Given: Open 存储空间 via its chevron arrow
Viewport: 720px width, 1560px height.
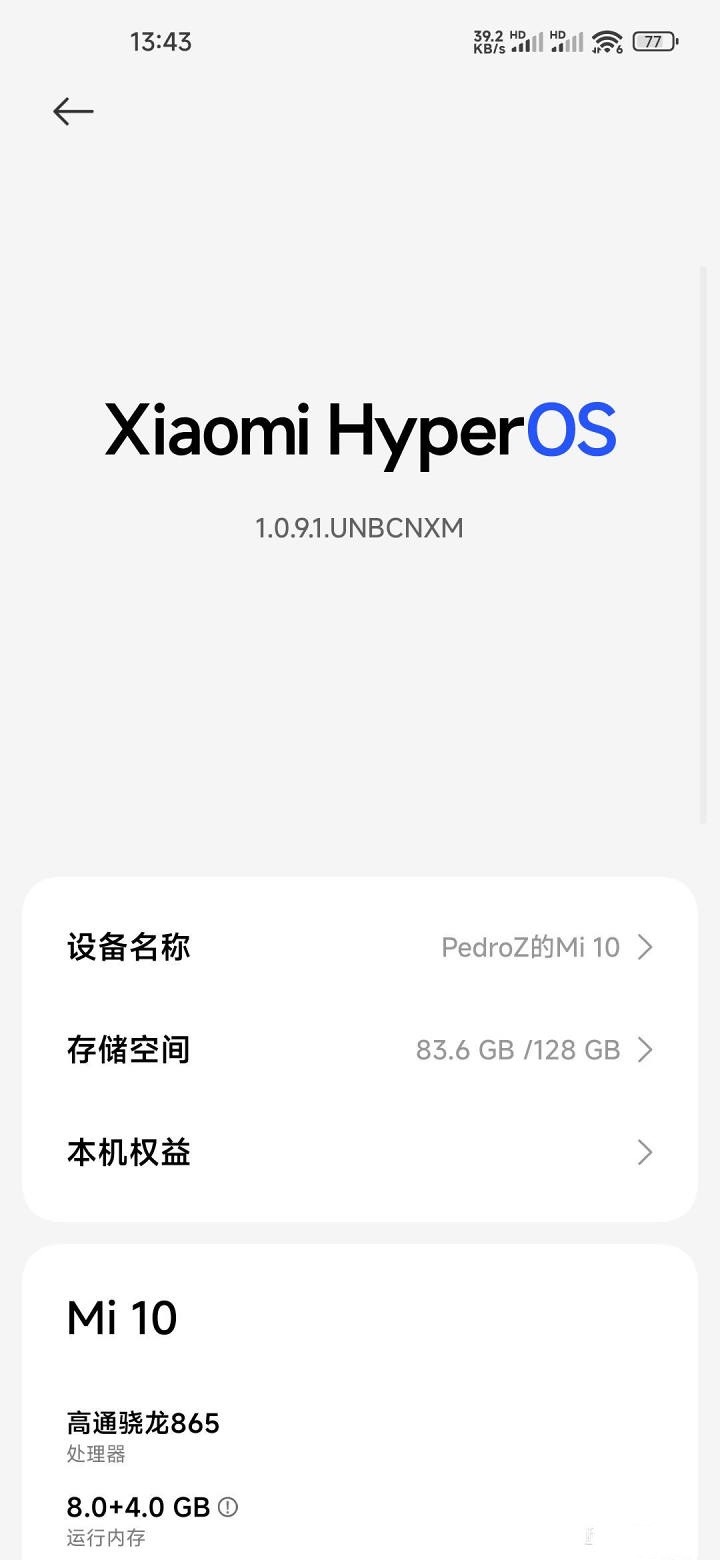Looking at the screenshot, I should pos(645,1050).
